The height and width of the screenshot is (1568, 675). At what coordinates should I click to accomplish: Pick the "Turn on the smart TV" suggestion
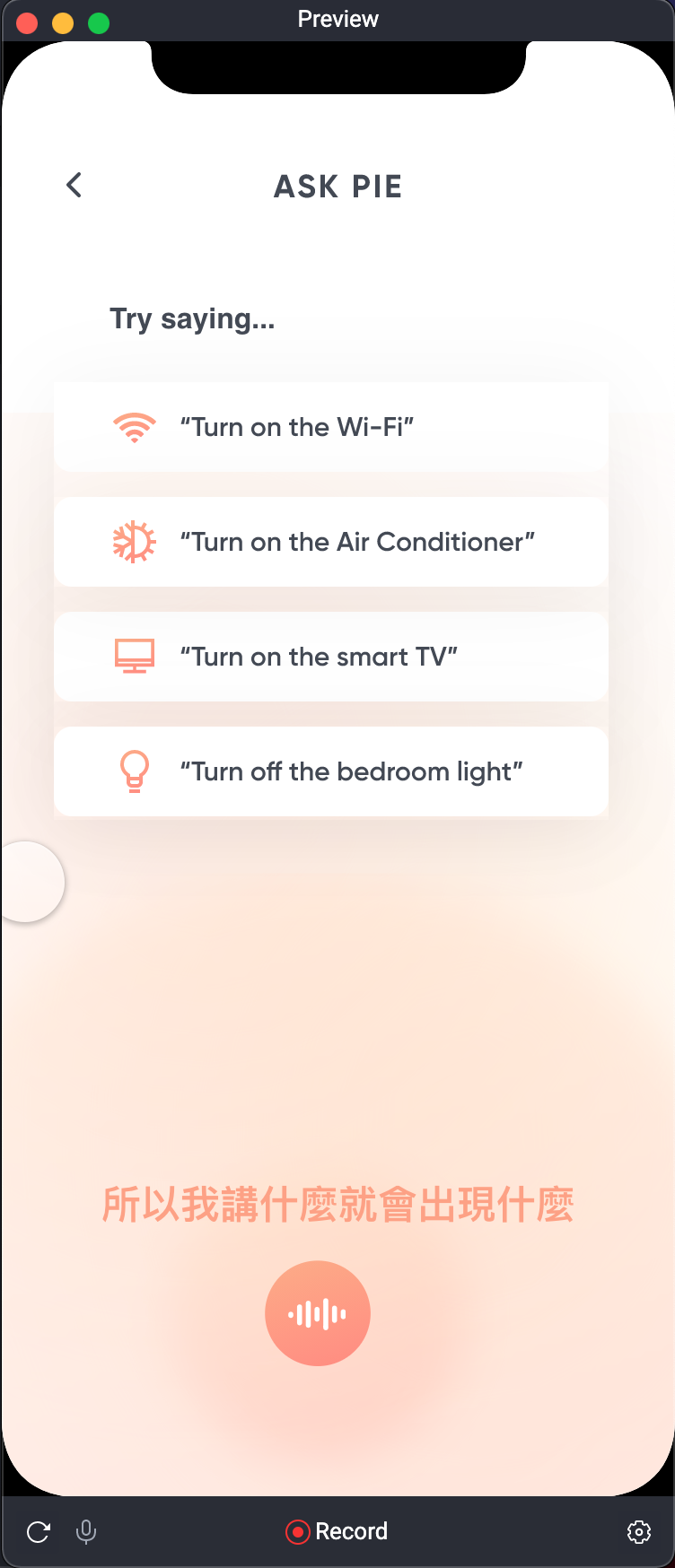pos(331,657)
